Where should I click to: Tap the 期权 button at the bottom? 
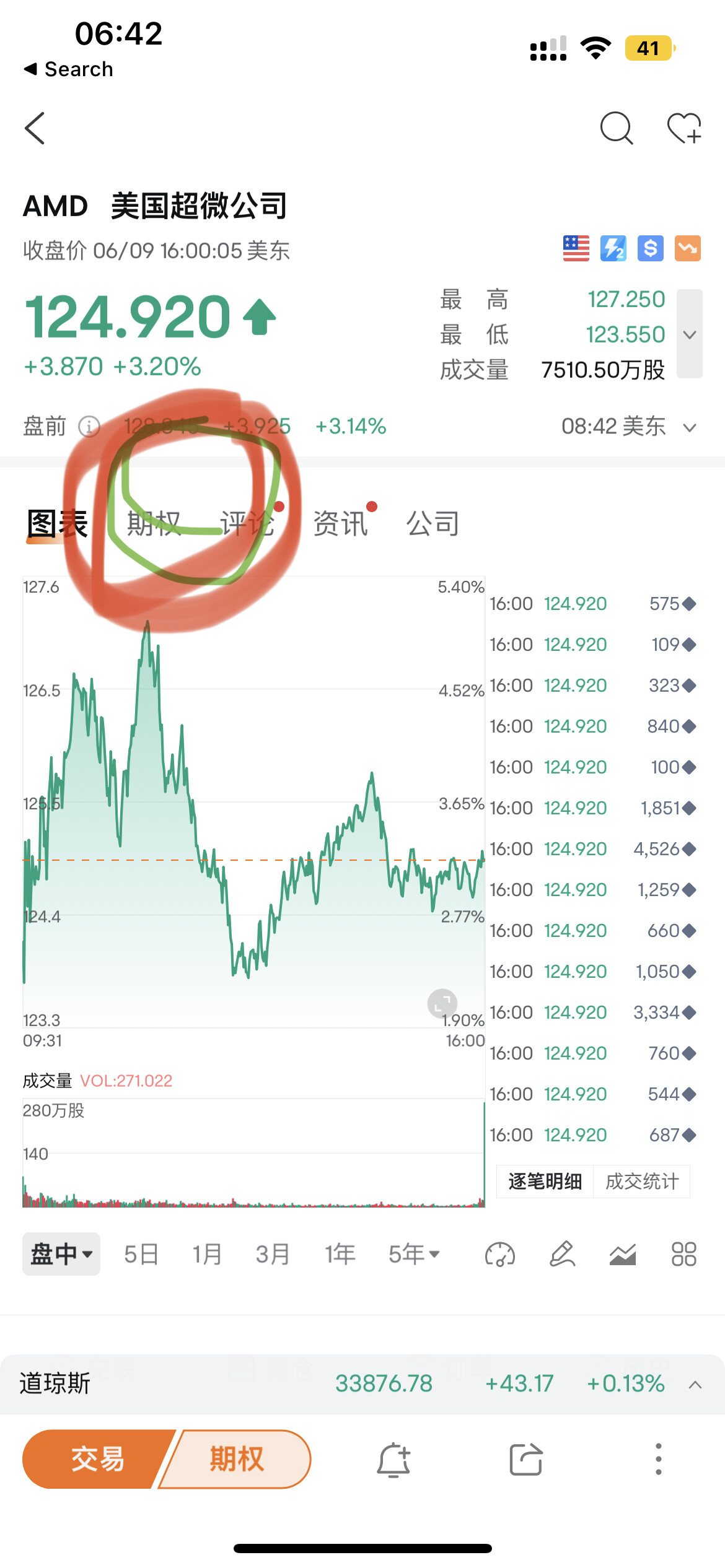pos(237,1459)
